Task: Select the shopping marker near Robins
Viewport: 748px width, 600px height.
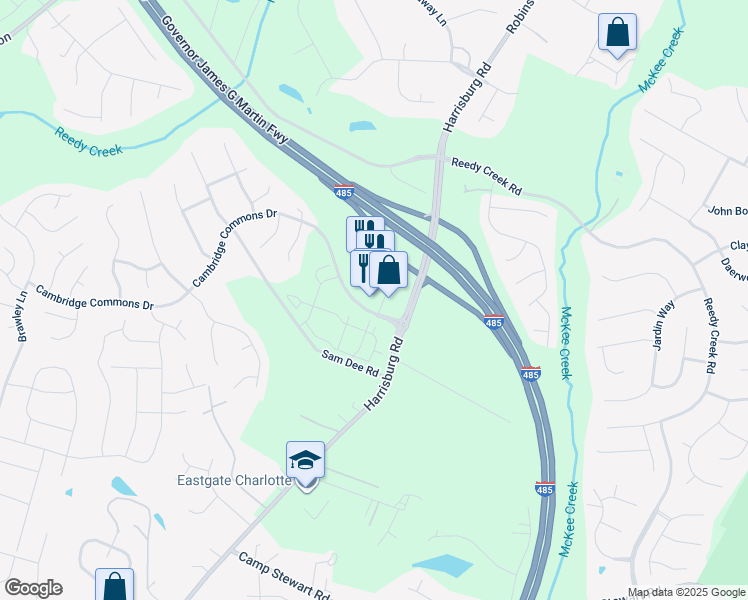Action: point(617,32)
